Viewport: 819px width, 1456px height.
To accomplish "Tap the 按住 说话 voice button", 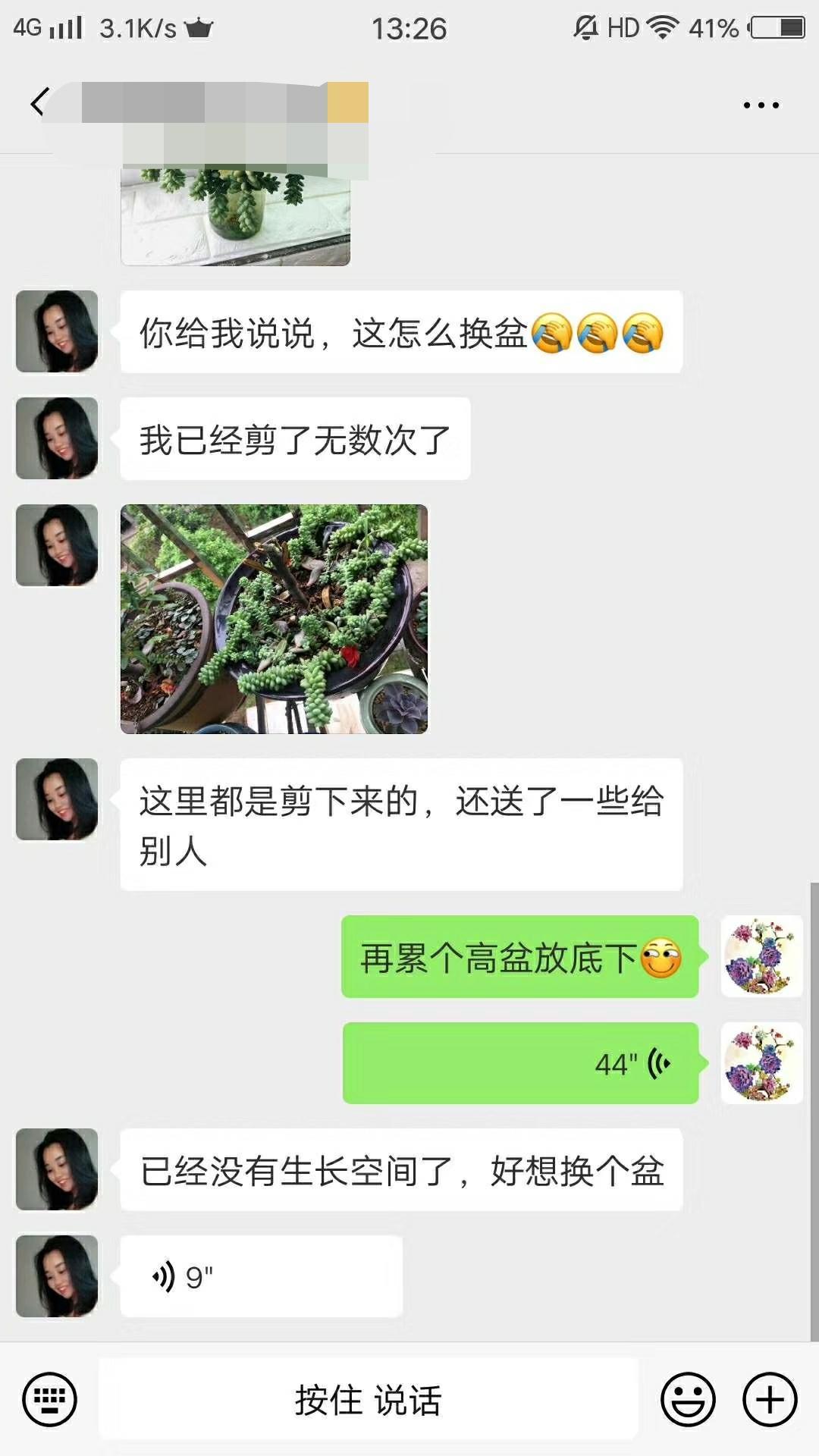I will [369, 1399].
